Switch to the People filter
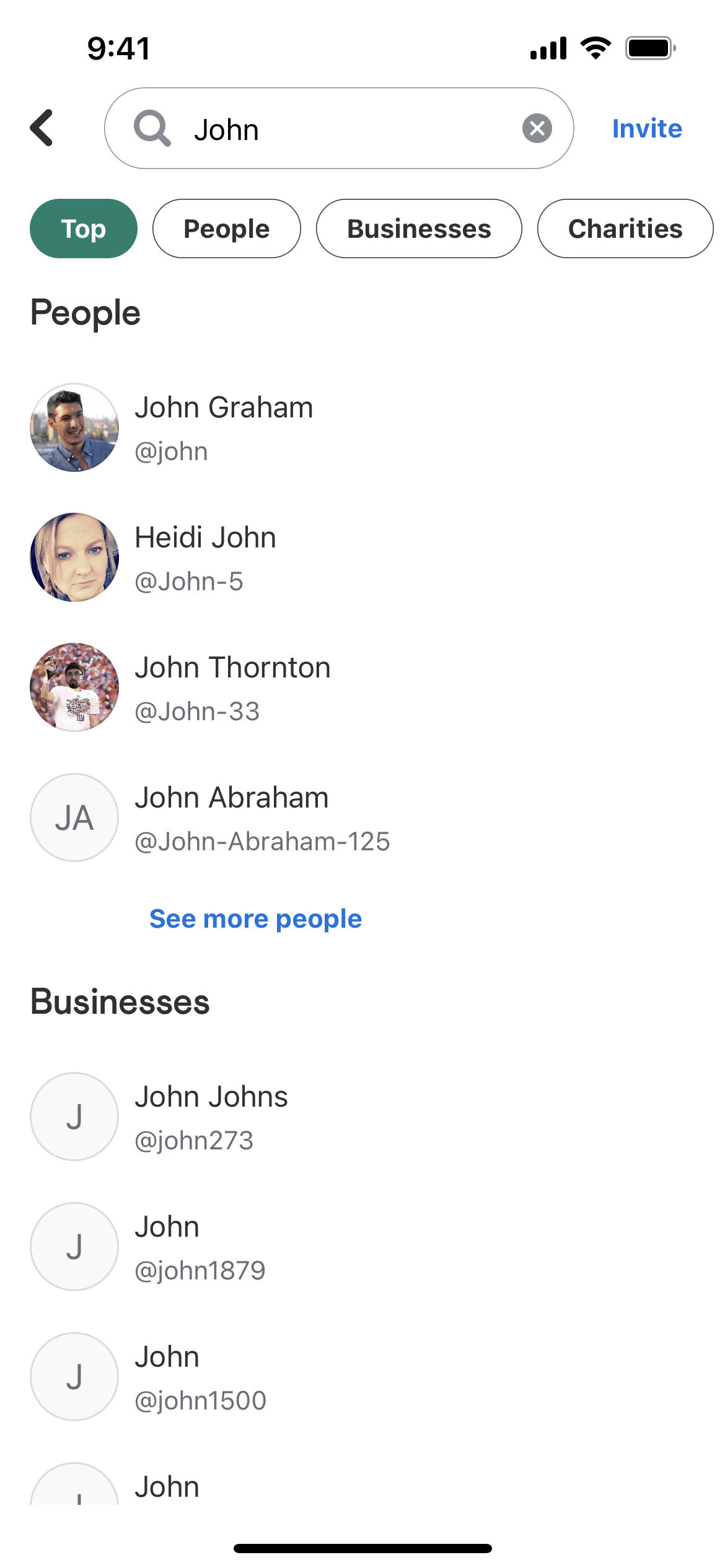Screen dimensions: 725x1568 point(226,229)
